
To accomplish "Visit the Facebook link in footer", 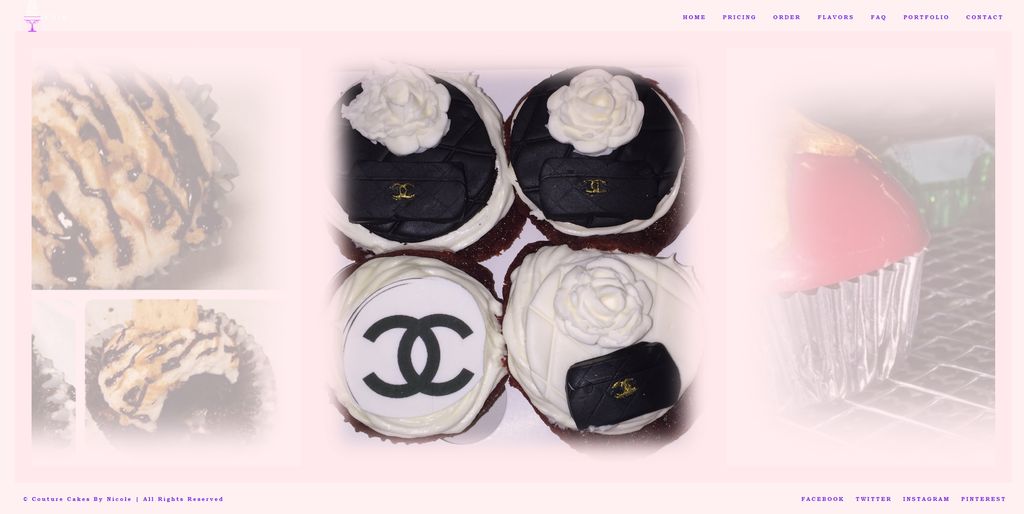I will coord(822,499).
